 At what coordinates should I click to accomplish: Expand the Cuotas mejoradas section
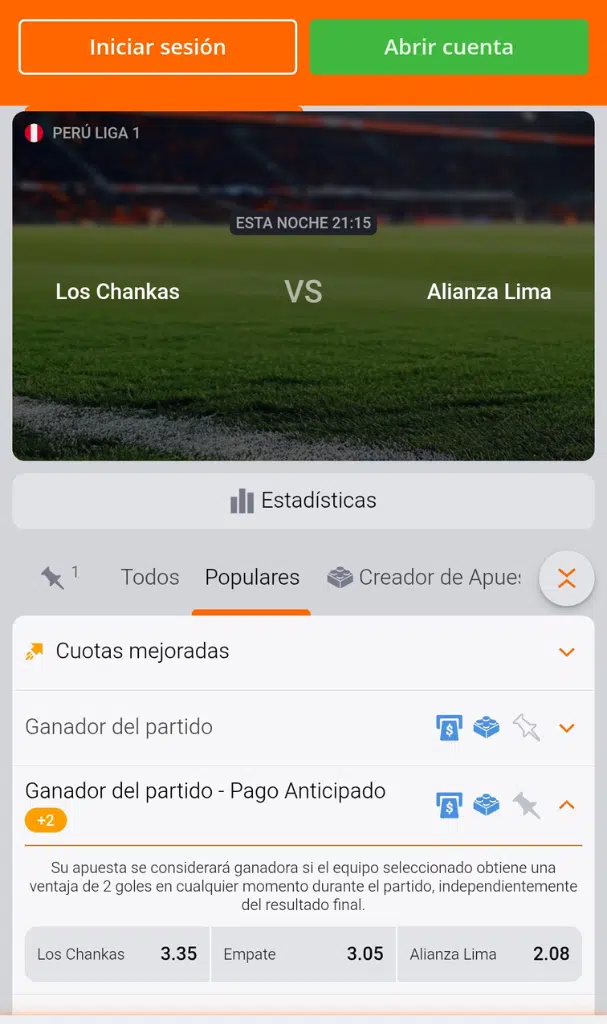click(x=567, y=652)
